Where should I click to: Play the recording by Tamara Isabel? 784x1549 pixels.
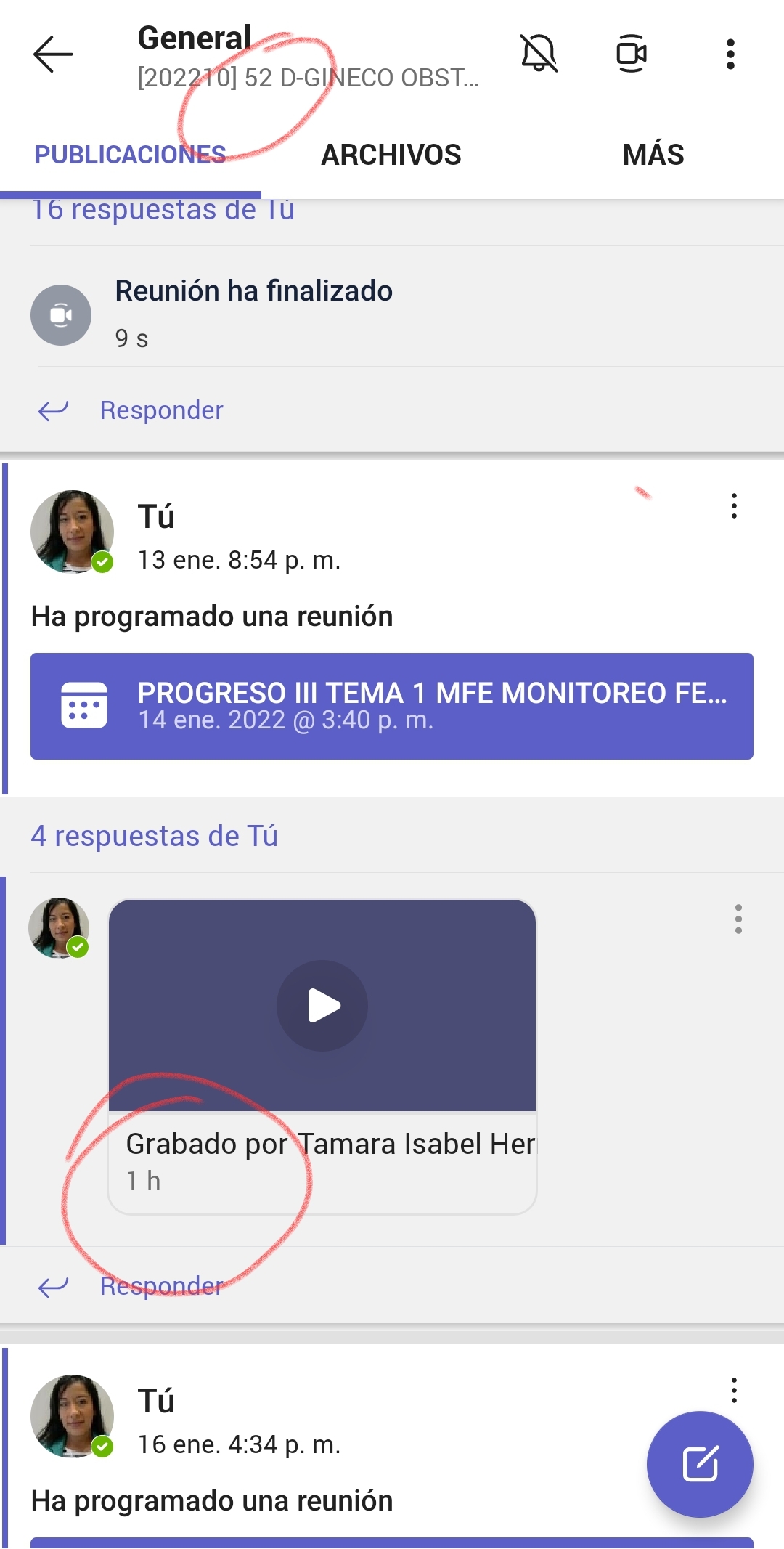coord(322,1006)
